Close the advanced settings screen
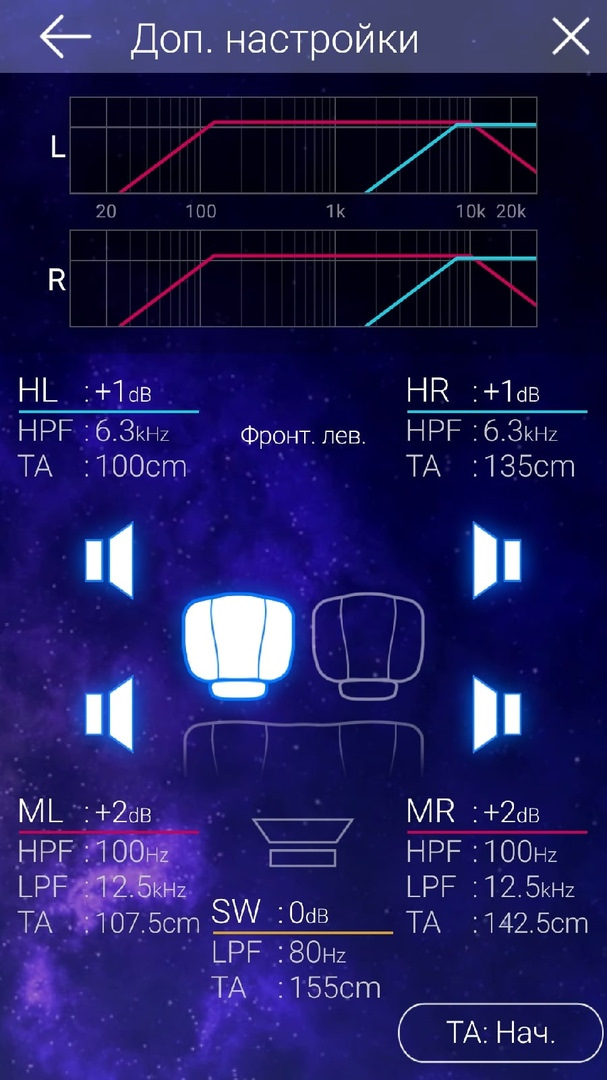The image size is (607, 1080). pyautogui.click(x=570, y=37)
